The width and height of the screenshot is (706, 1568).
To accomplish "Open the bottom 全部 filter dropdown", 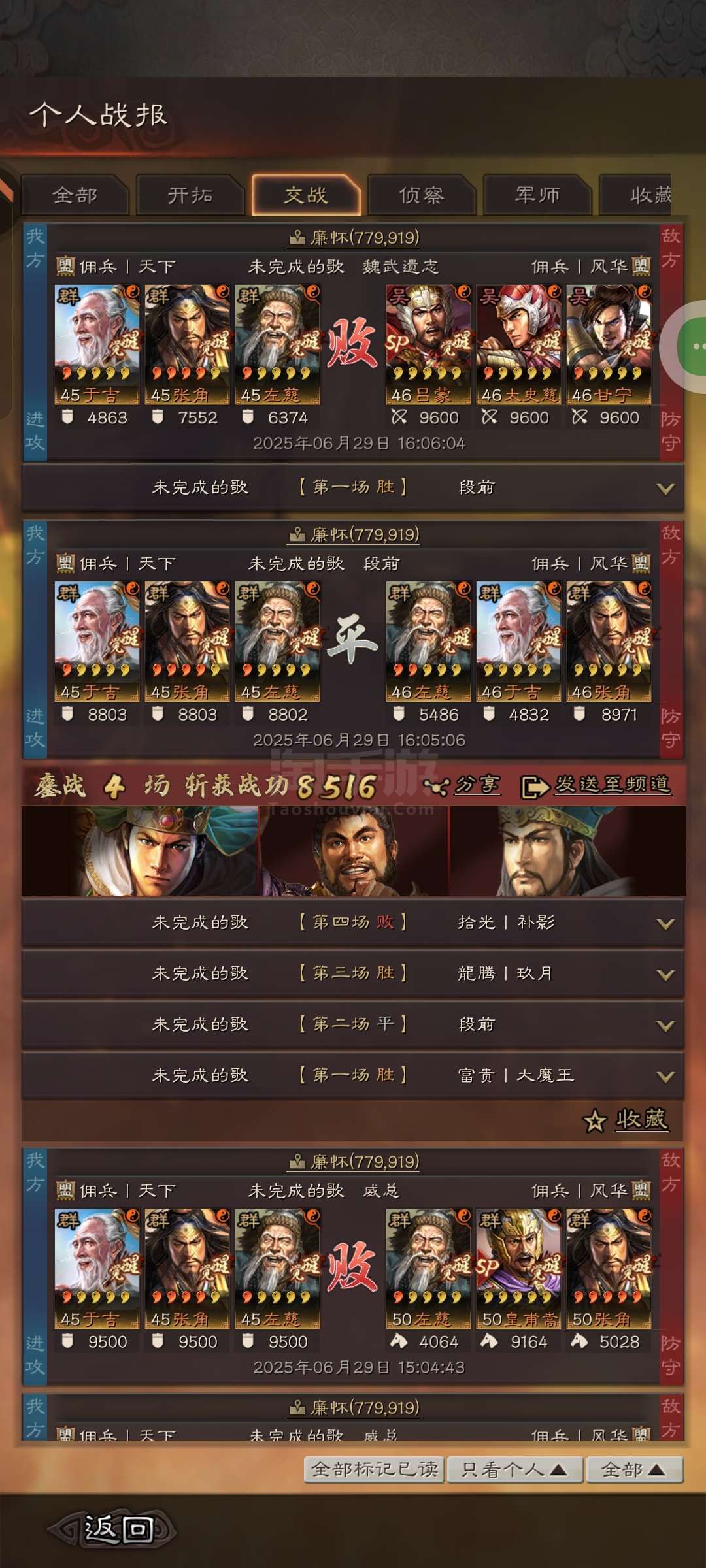I will point(635,1469).
